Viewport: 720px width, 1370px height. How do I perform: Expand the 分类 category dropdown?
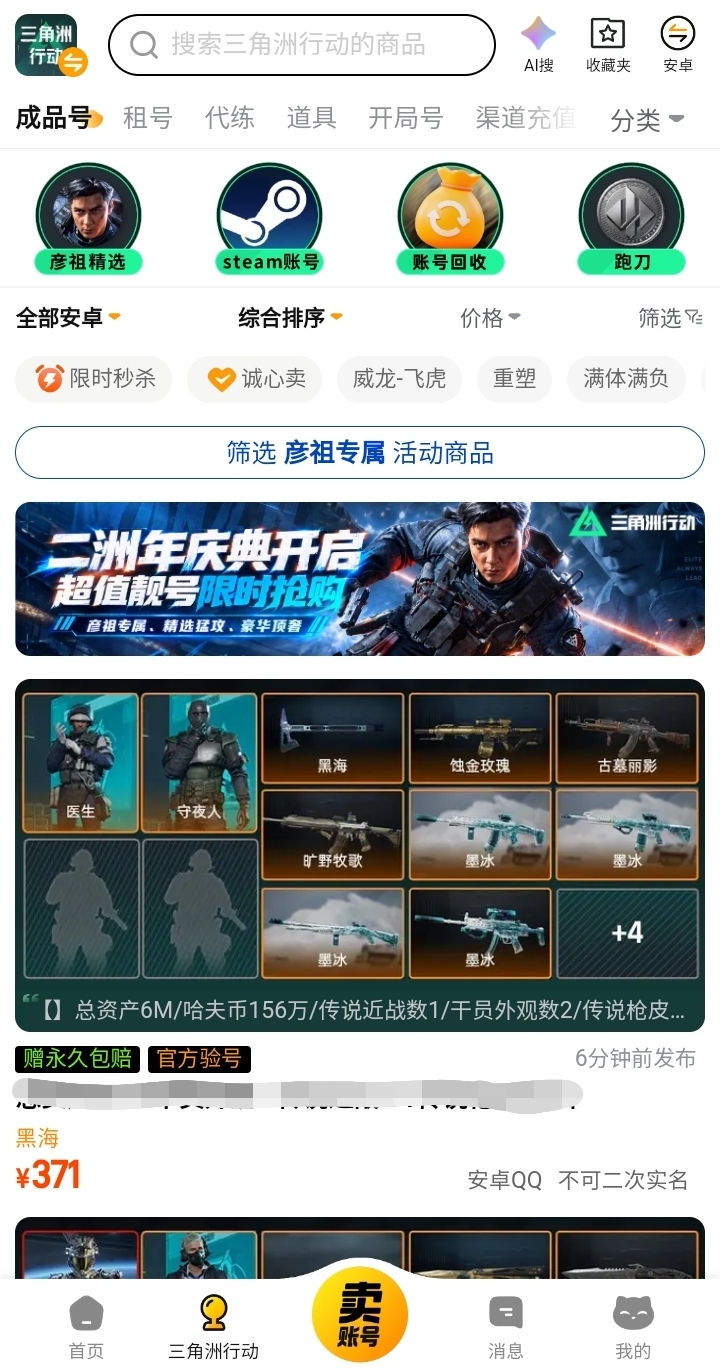click(x=647, y=120)
